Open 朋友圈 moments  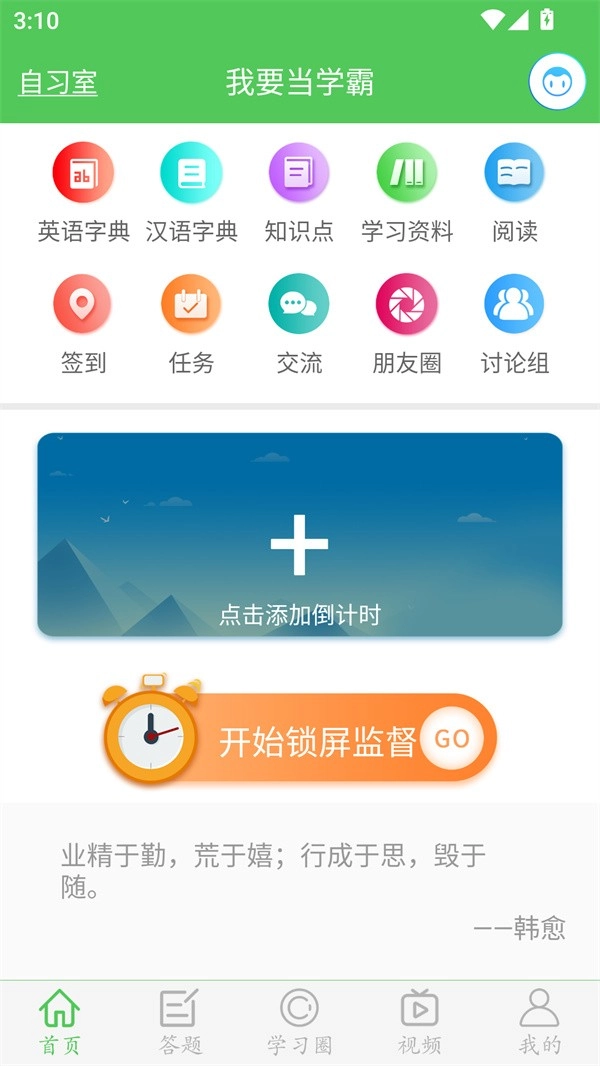pyautogui.click(x=407, y=305)
